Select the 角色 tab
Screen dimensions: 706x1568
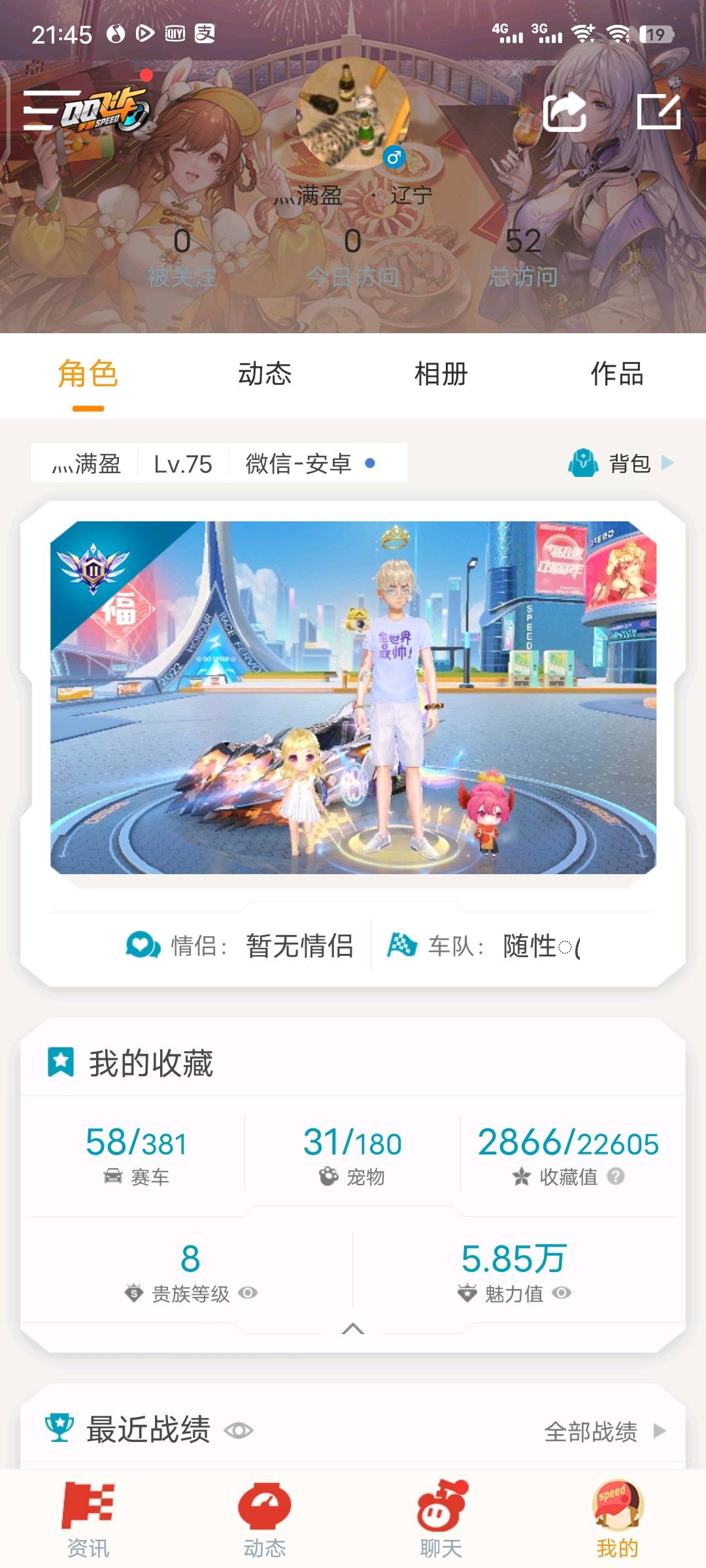pos(88,374)
